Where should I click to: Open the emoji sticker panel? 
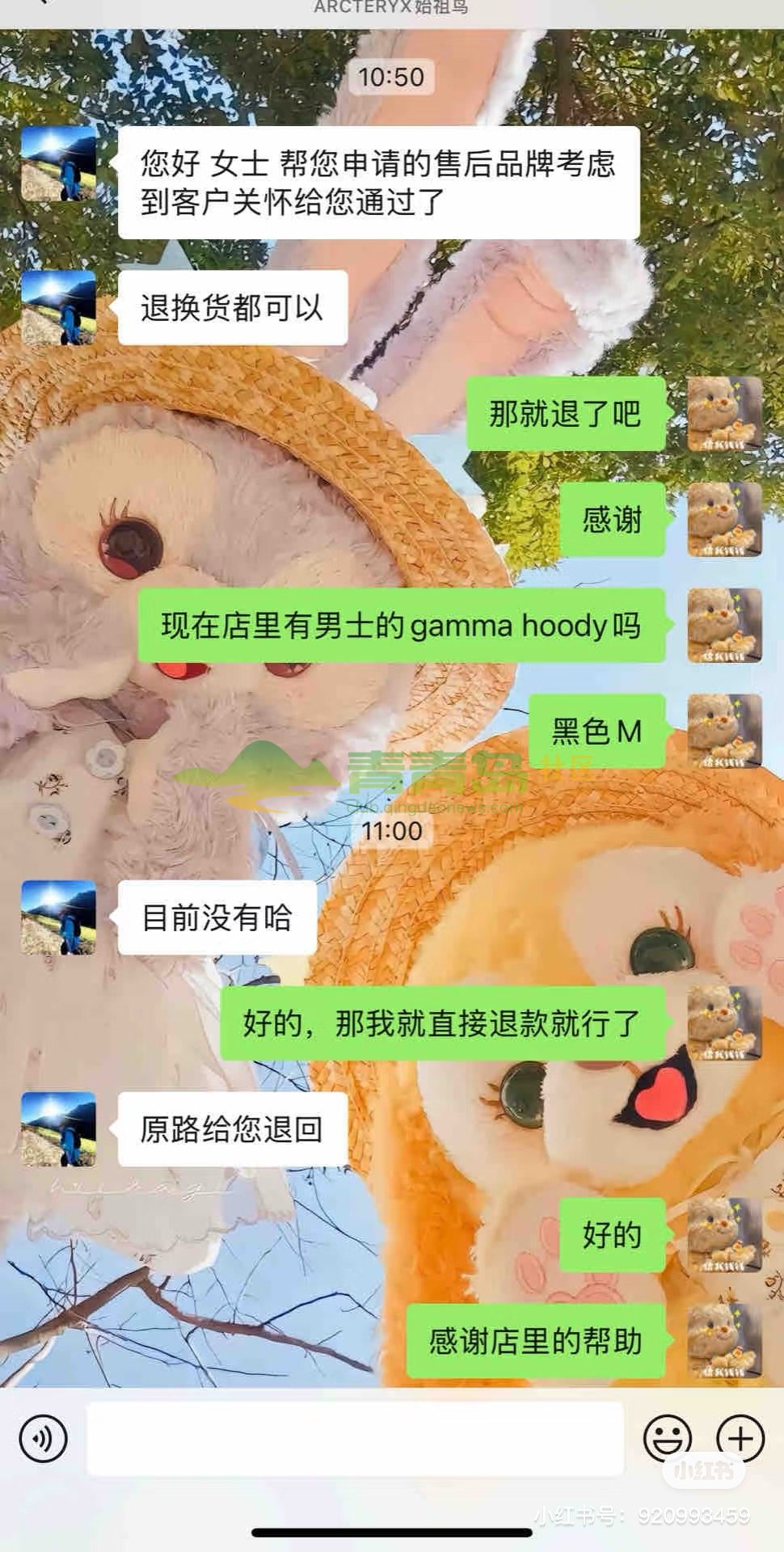[x=667, y=1438]
